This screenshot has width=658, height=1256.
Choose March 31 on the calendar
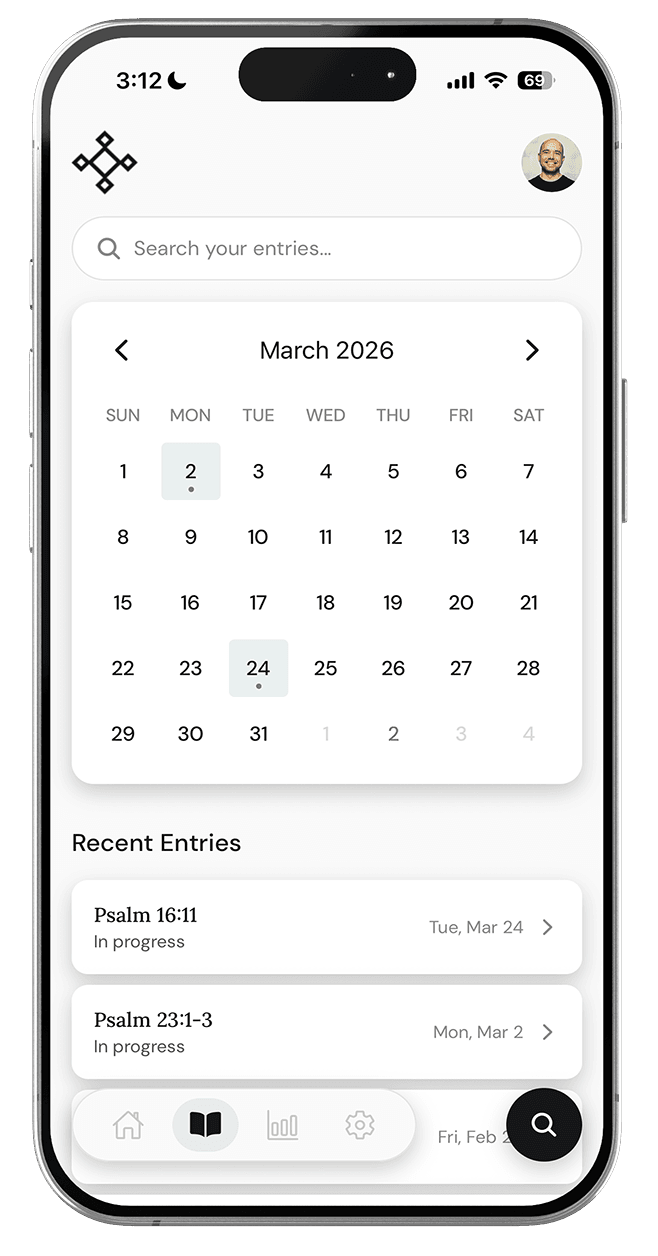(258, 733)
